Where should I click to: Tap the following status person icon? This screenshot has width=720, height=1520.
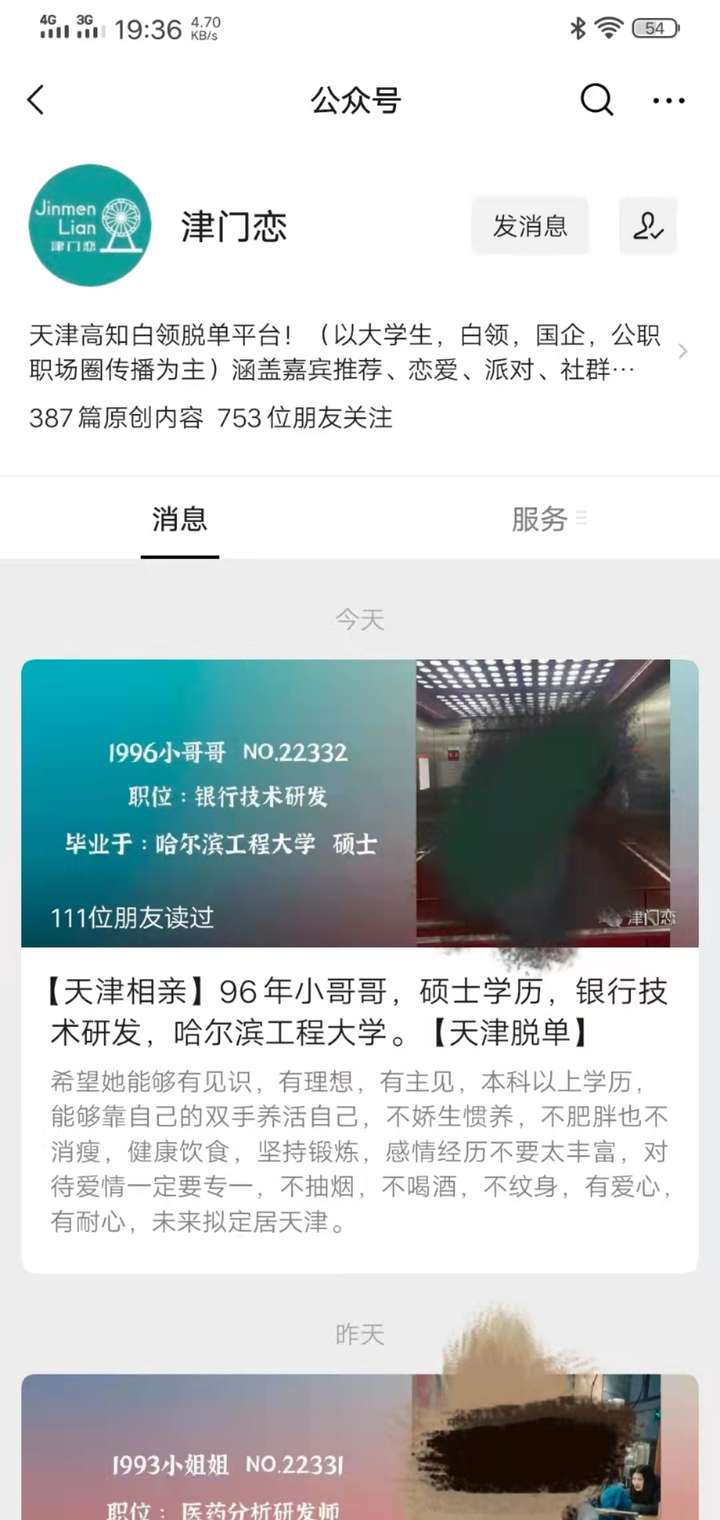click(648, 226)
